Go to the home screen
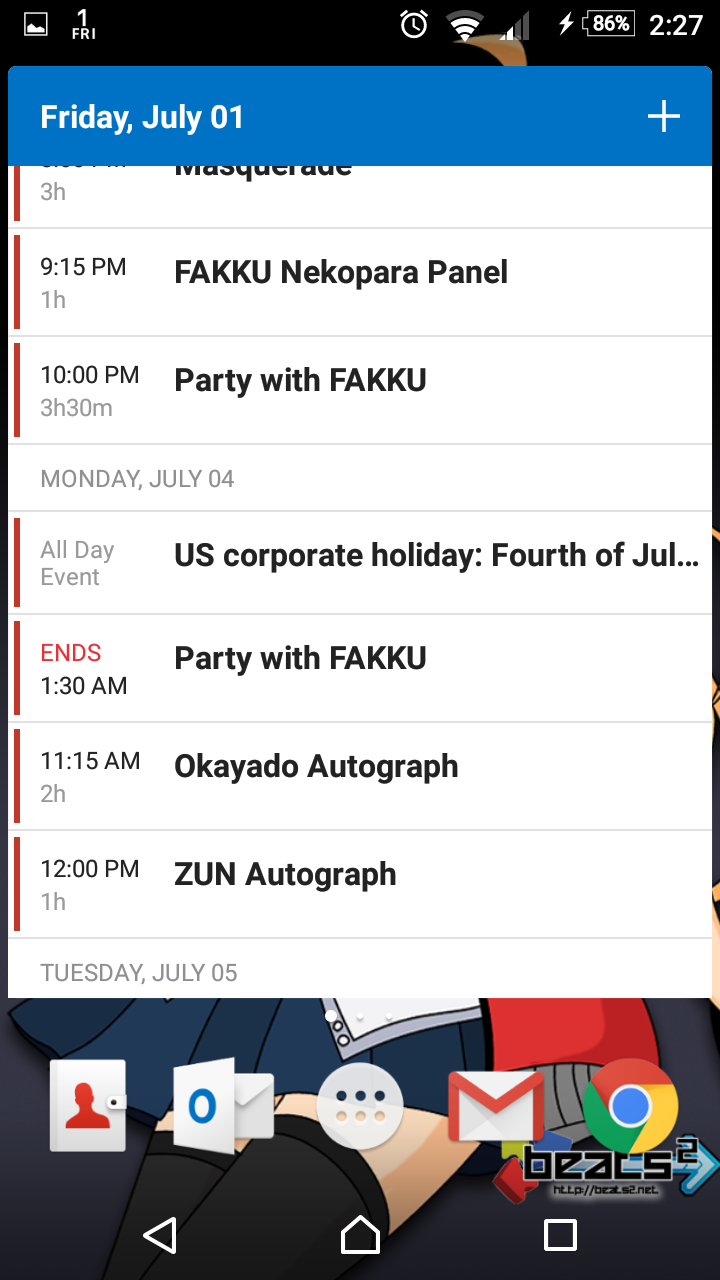 point(360,1235)
